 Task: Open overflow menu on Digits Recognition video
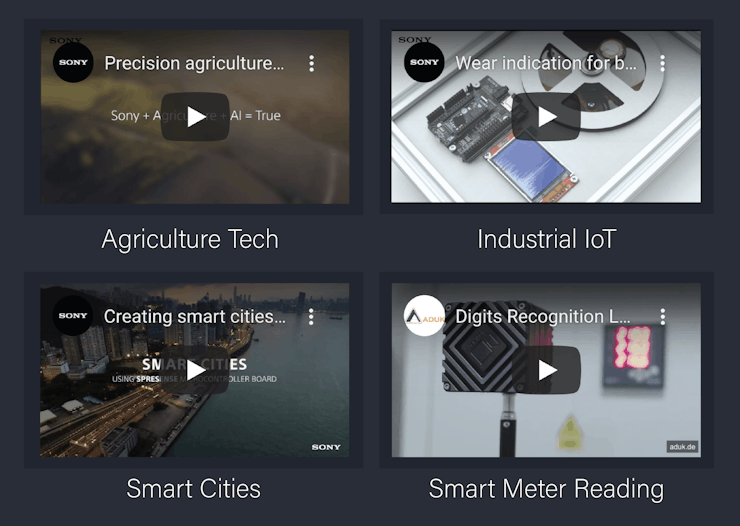tap(661, 316)
